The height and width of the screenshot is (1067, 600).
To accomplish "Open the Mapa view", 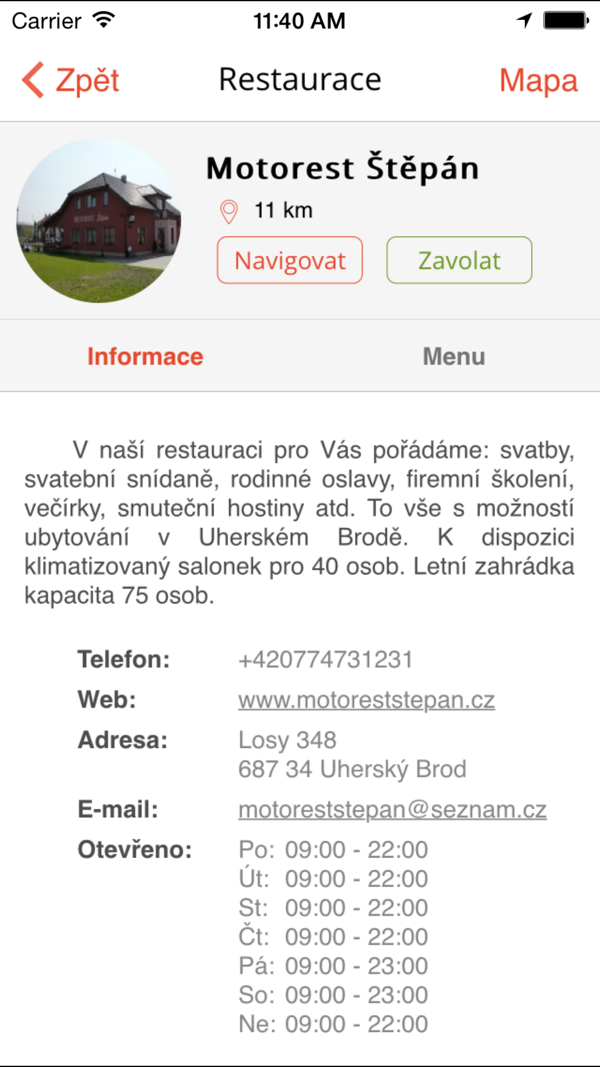I will coord(538,80).
